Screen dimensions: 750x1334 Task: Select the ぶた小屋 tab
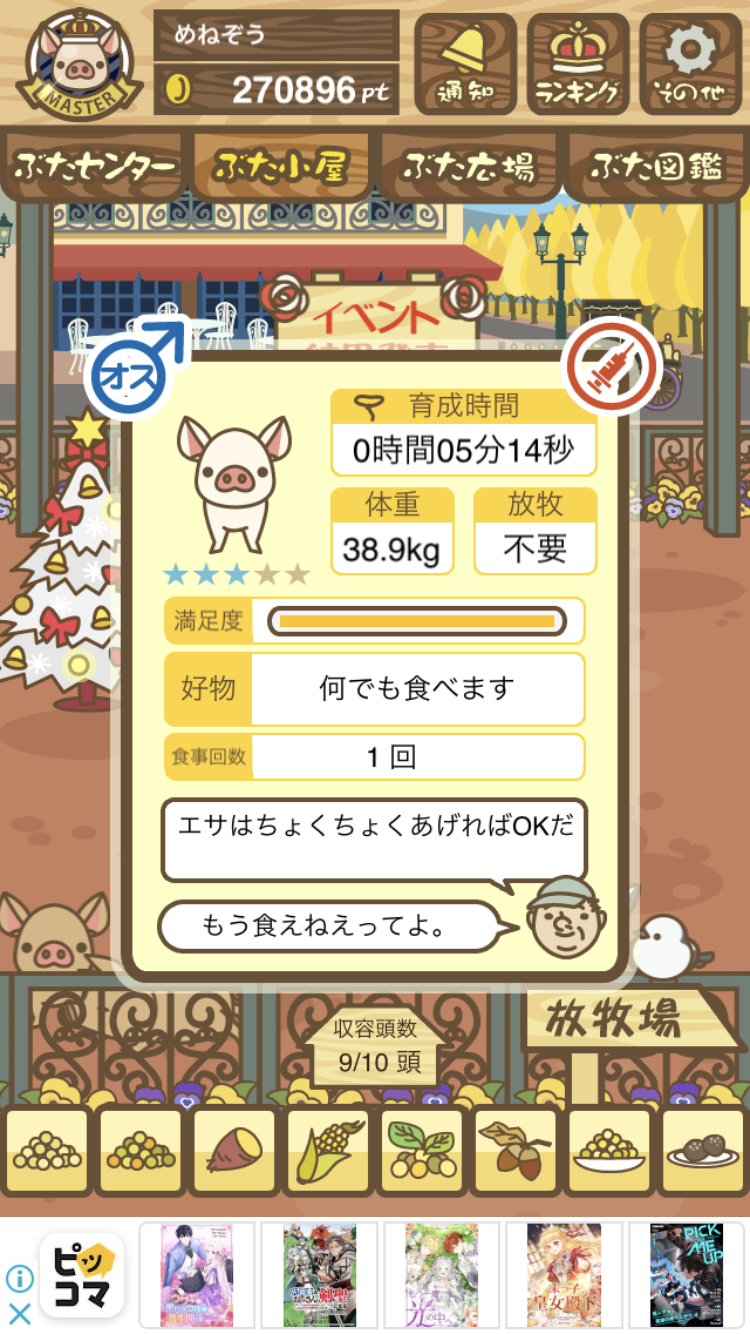(280, 166)
